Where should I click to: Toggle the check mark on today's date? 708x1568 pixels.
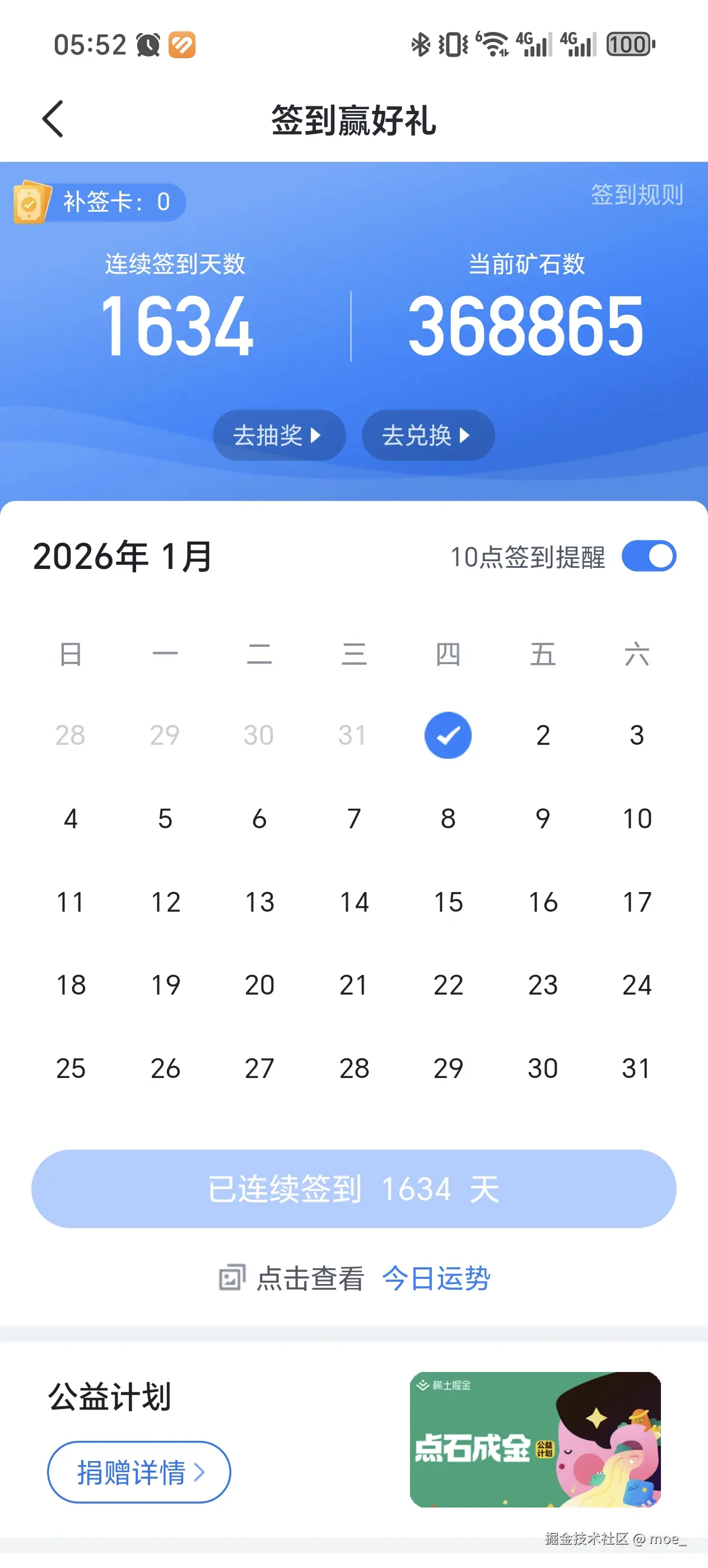click(x=448, y=735)
